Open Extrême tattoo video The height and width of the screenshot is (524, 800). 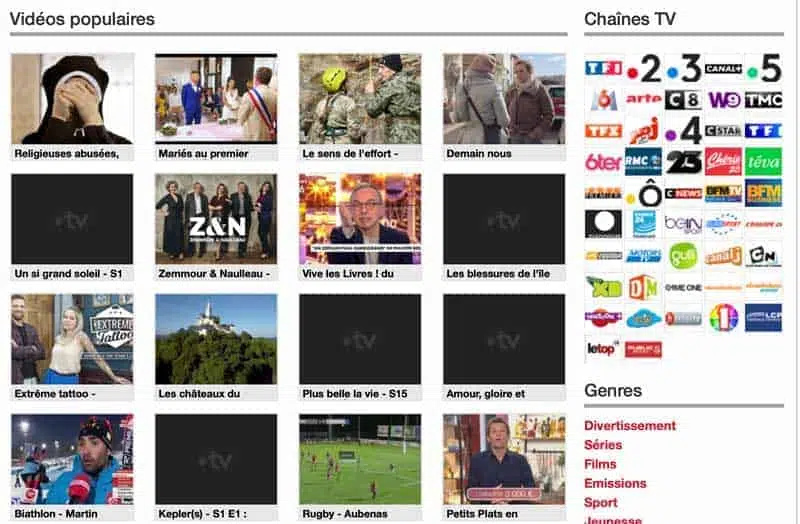(72, 339)
